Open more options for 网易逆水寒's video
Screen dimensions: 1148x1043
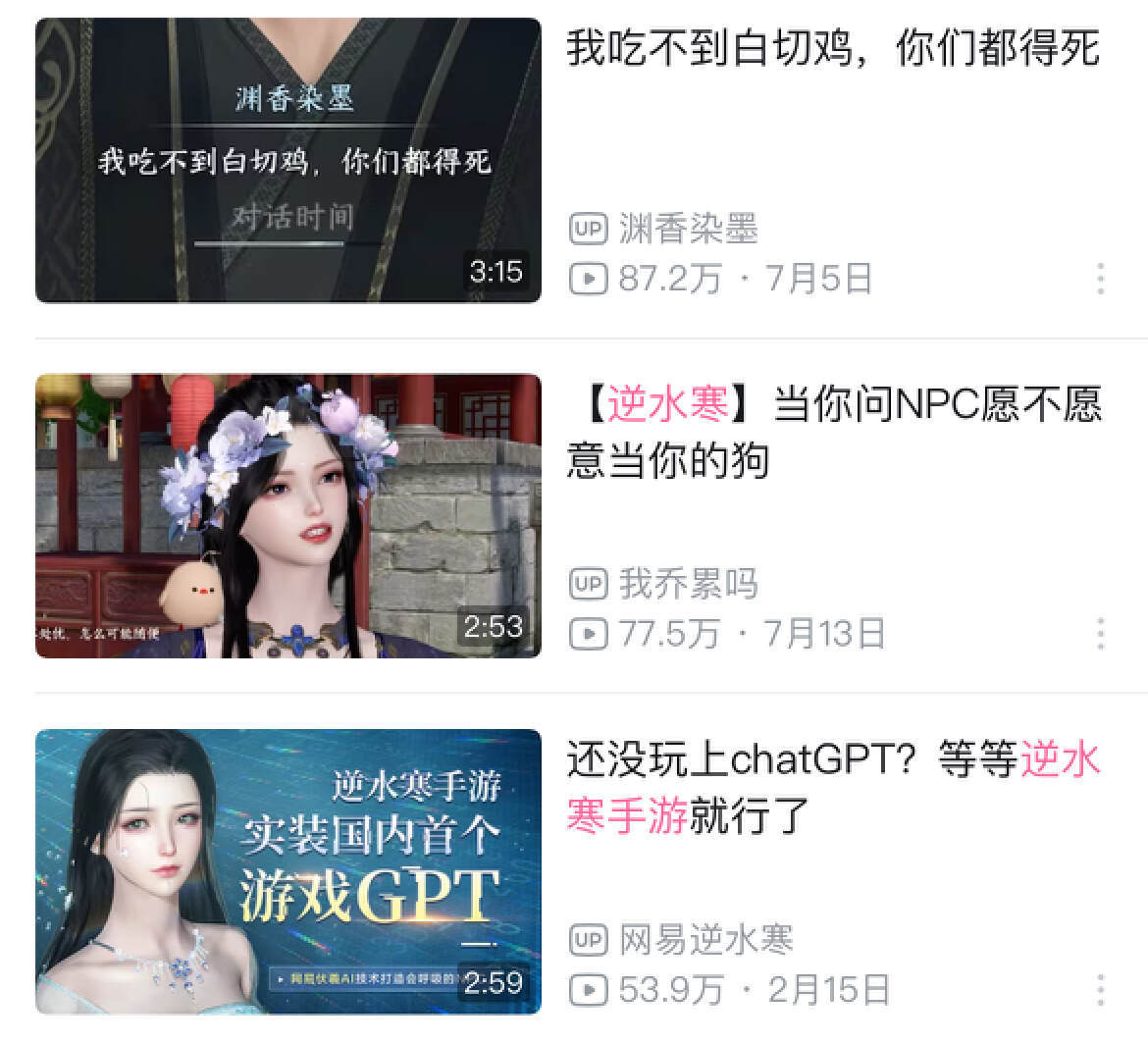(1100, 989)
